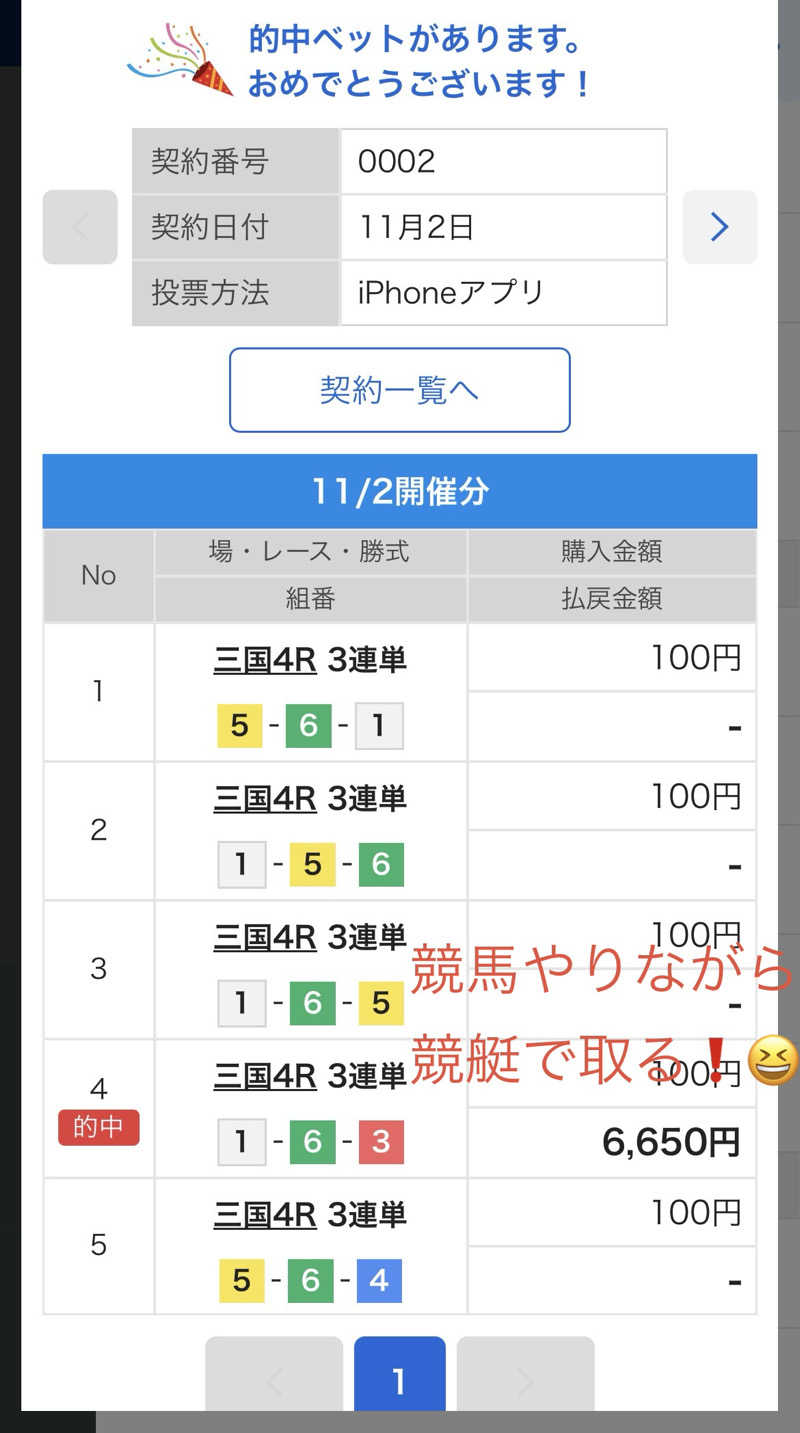Click the blue 11/2開催分 header bar
The width and height of the screenshot is (800, 1433).
[x=400, y=490]
